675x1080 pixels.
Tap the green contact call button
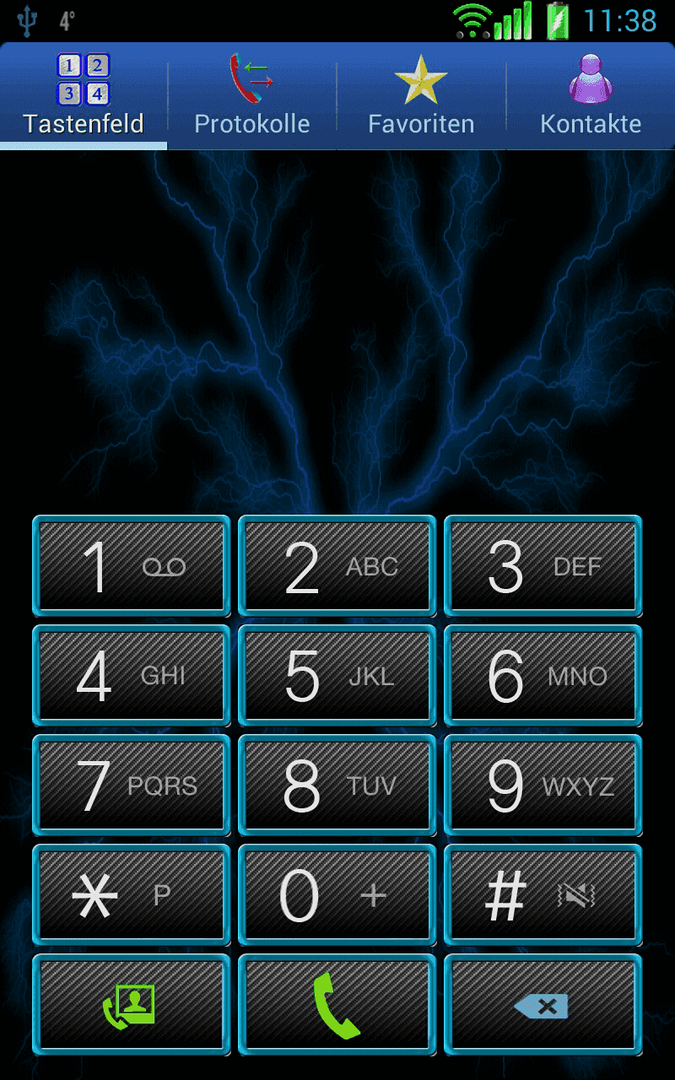tap(131, 1005)
